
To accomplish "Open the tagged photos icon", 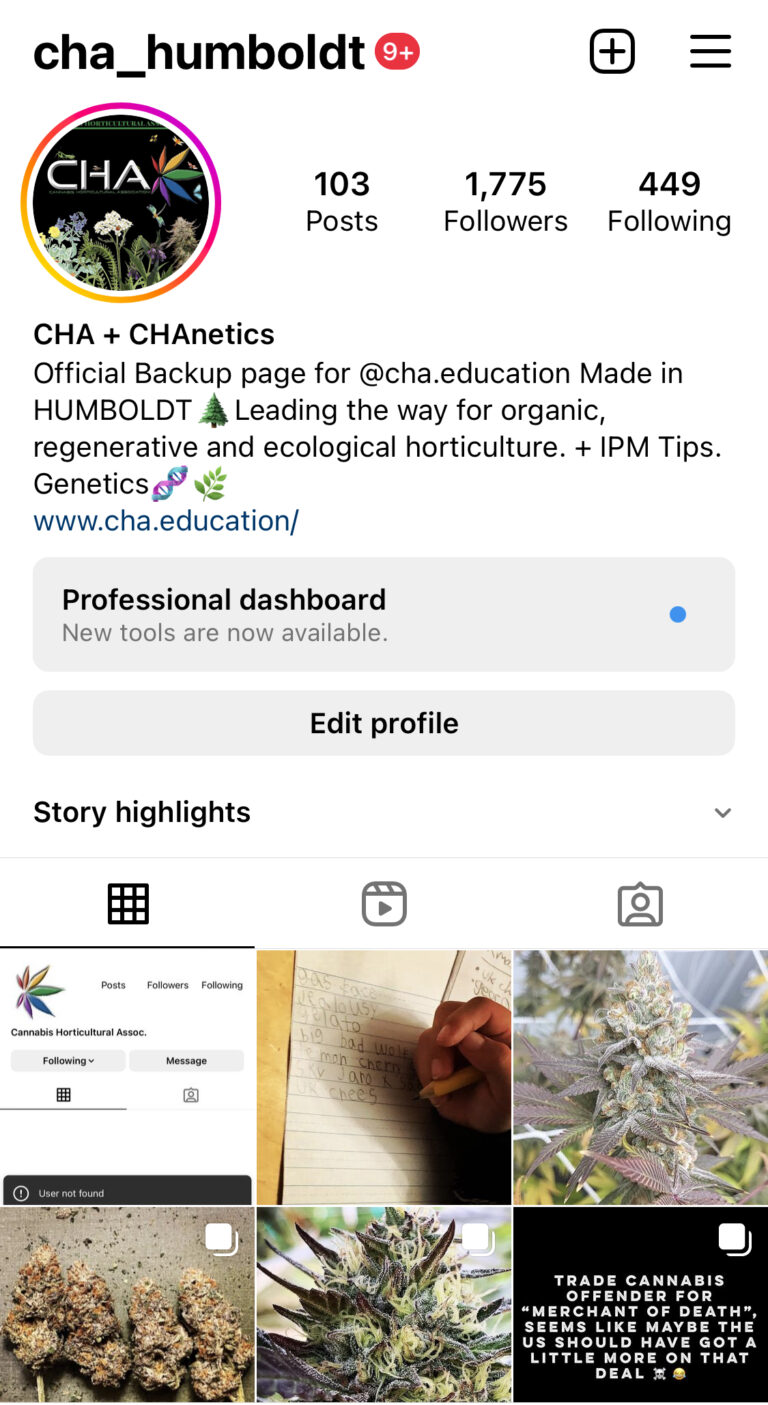I will tap(640, 903).
